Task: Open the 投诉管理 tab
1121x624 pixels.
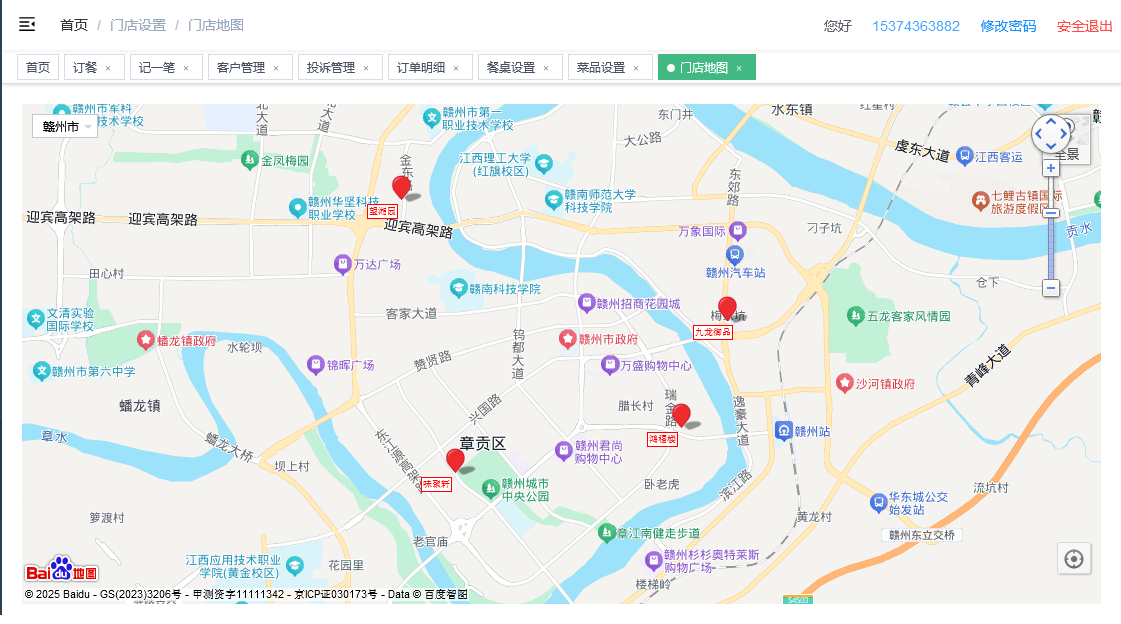Action: 330,67
